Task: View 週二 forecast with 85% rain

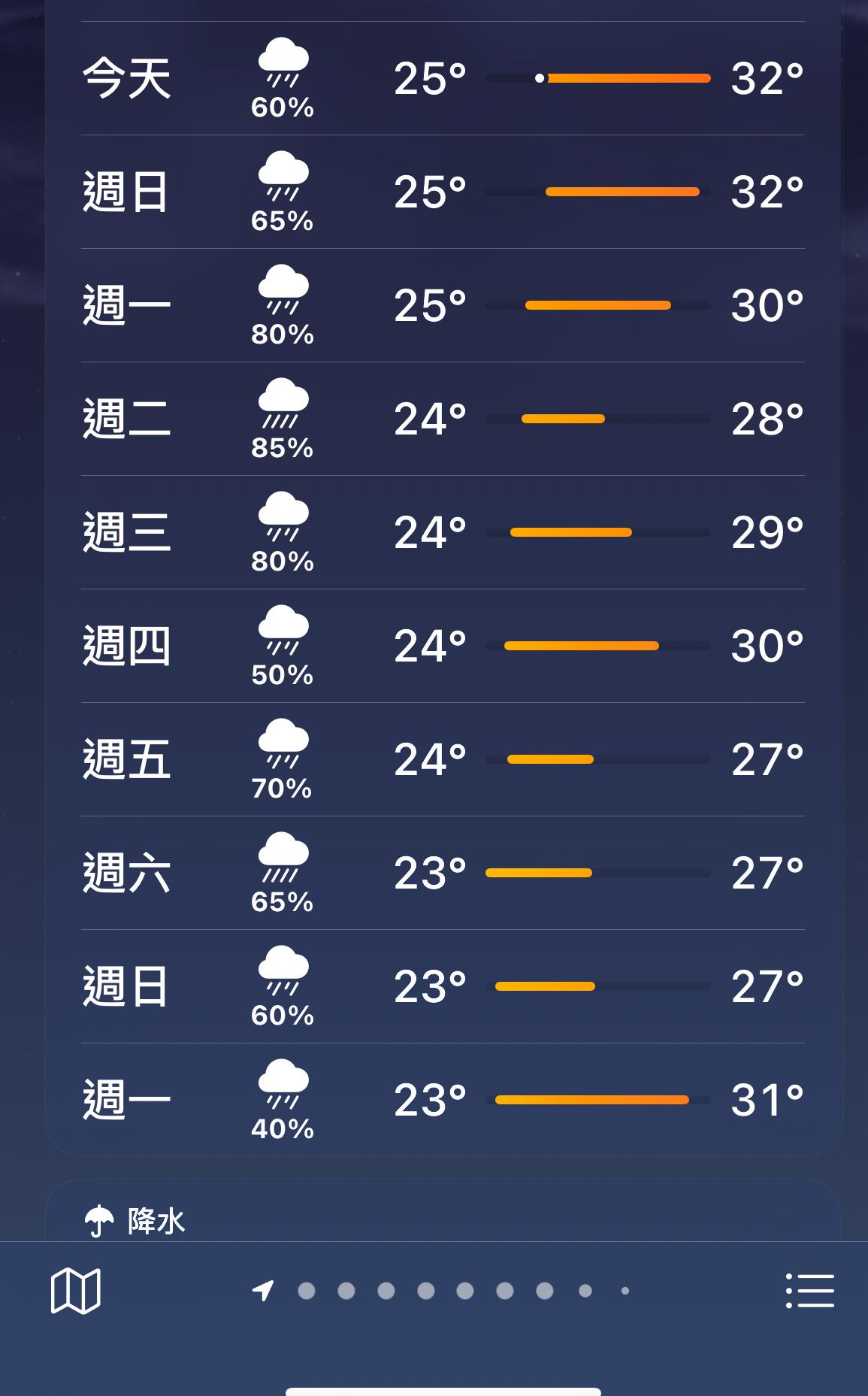Action: (443, 419)
